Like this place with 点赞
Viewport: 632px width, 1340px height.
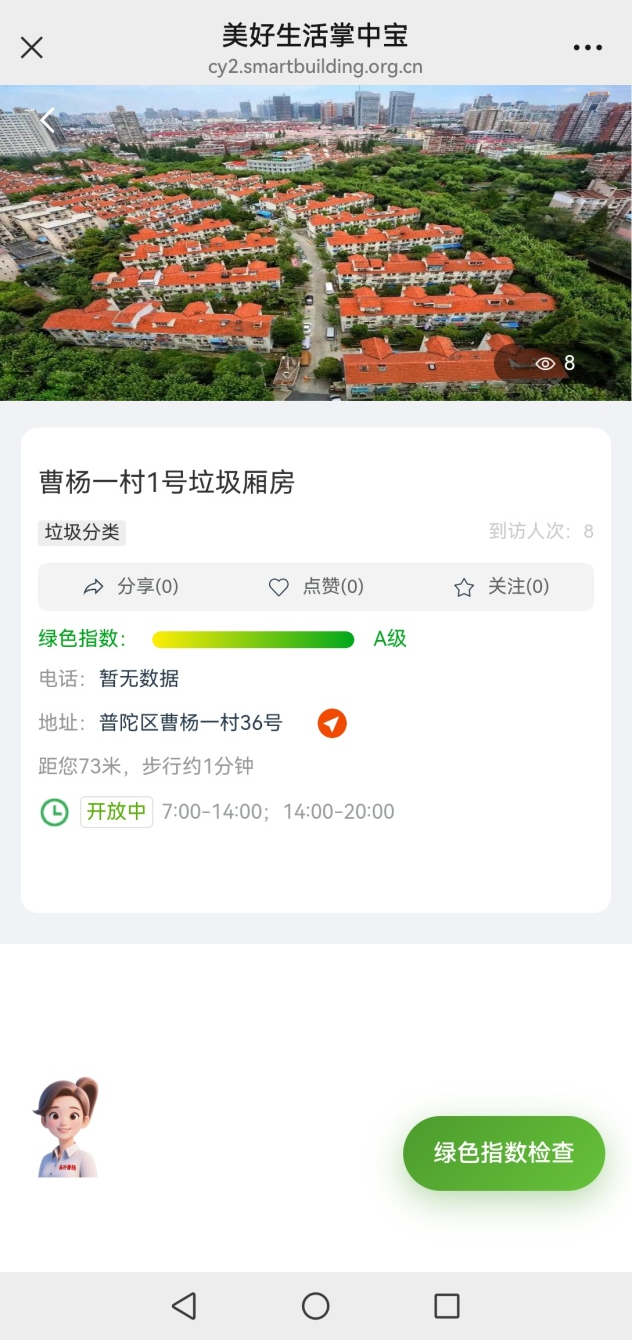click(316, 587)
